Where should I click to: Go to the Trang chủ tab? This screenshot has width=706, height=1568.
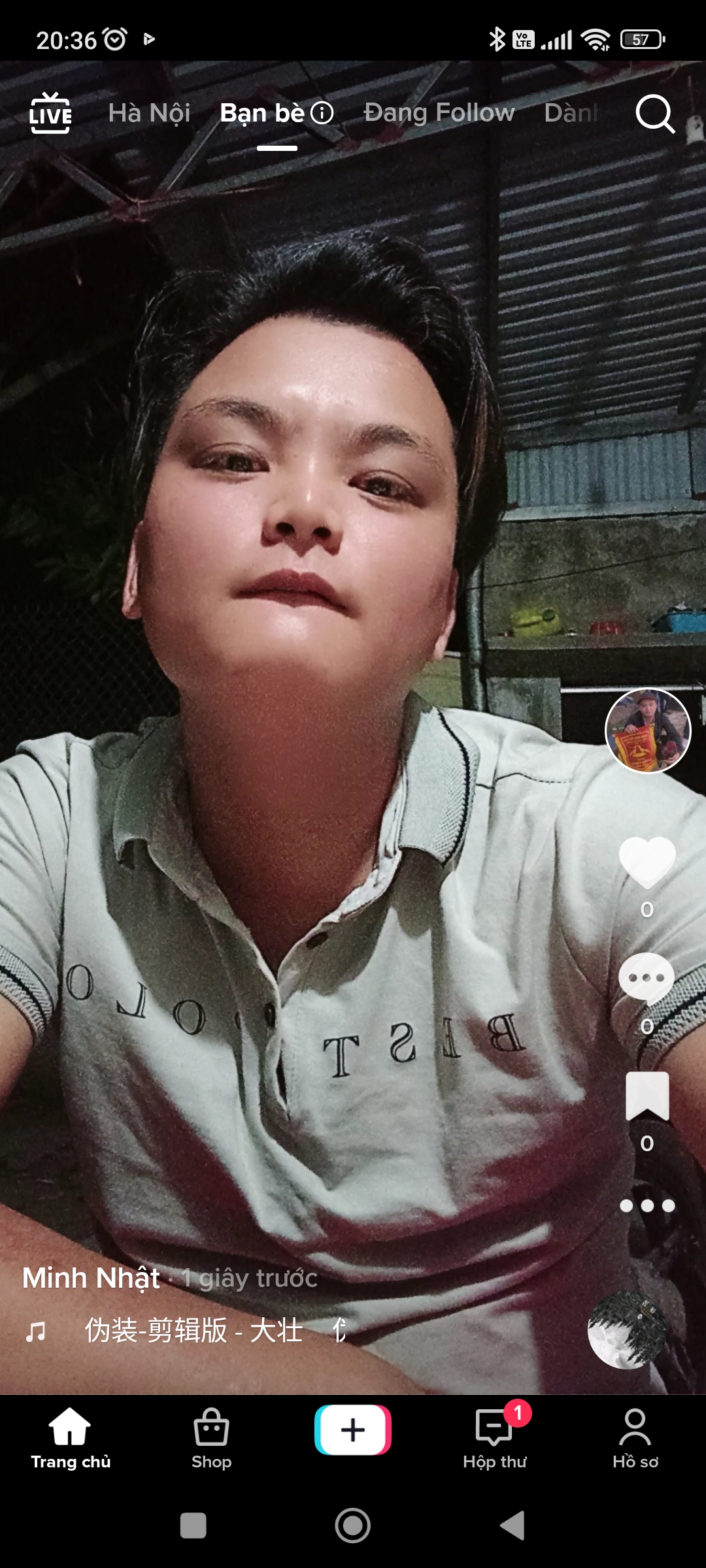71,1439
